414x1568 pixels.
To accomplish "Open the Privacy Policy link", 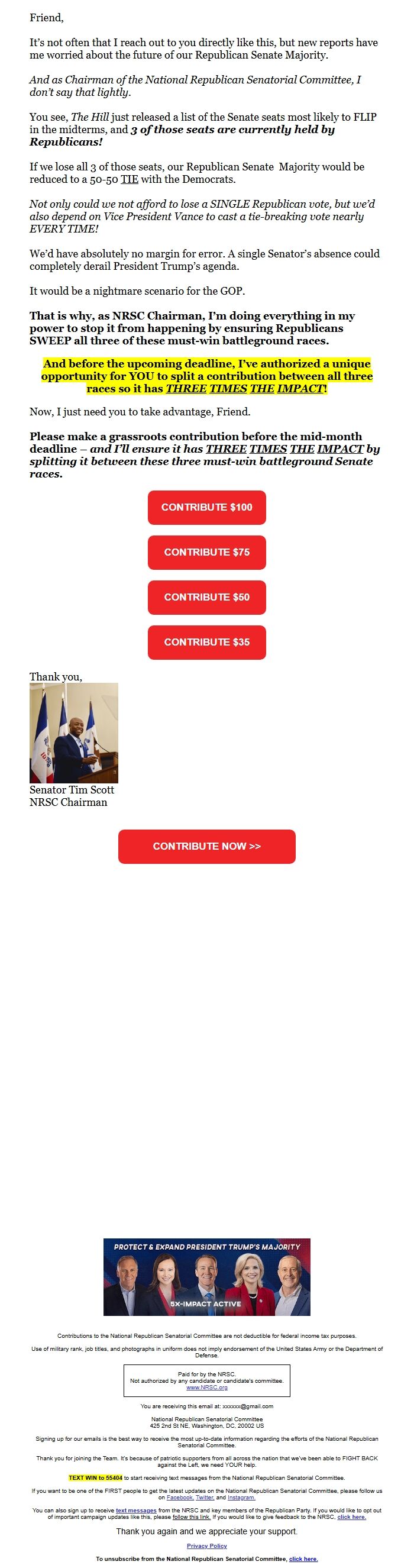I will (x=206, y=1546).
